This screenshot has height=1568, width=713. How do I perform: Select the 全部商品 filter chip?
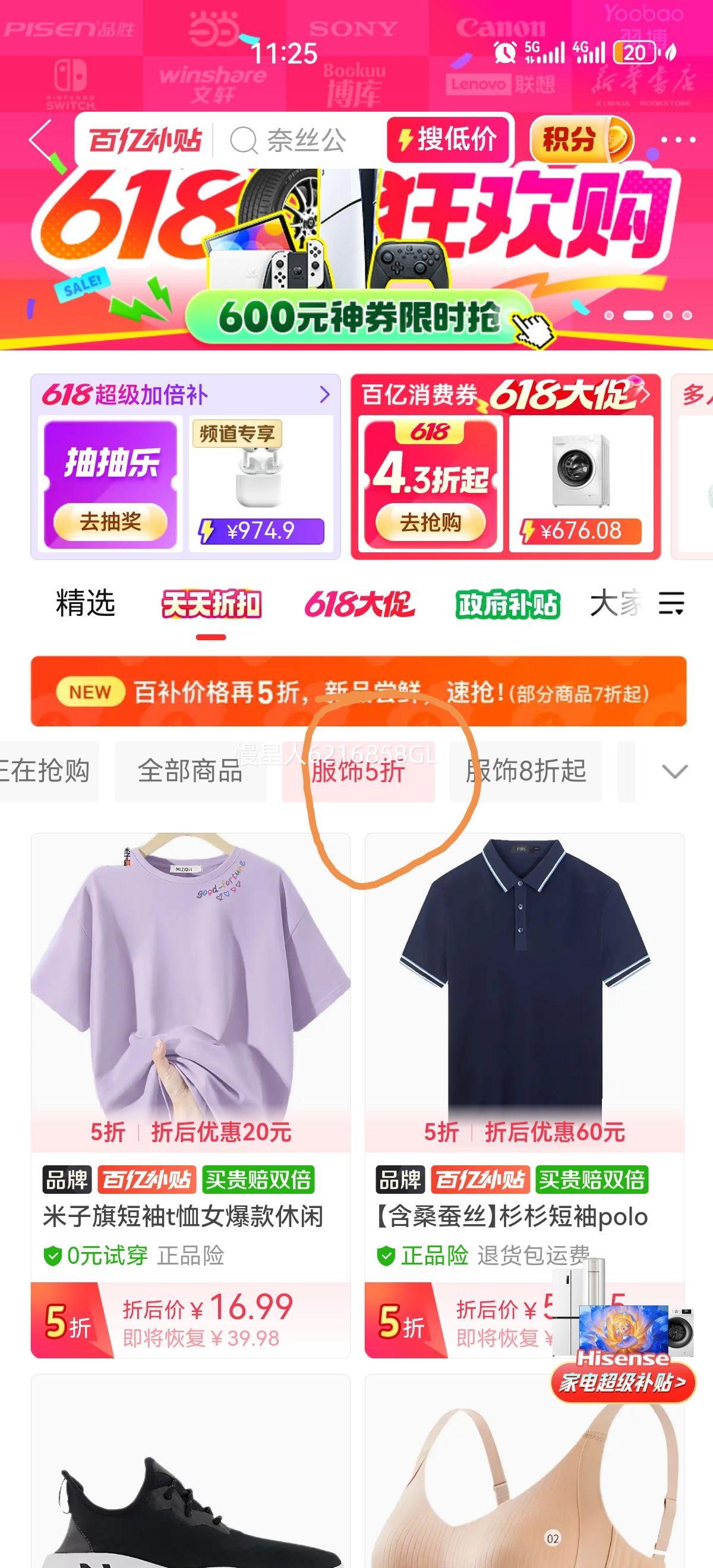[x=190, y=770]
